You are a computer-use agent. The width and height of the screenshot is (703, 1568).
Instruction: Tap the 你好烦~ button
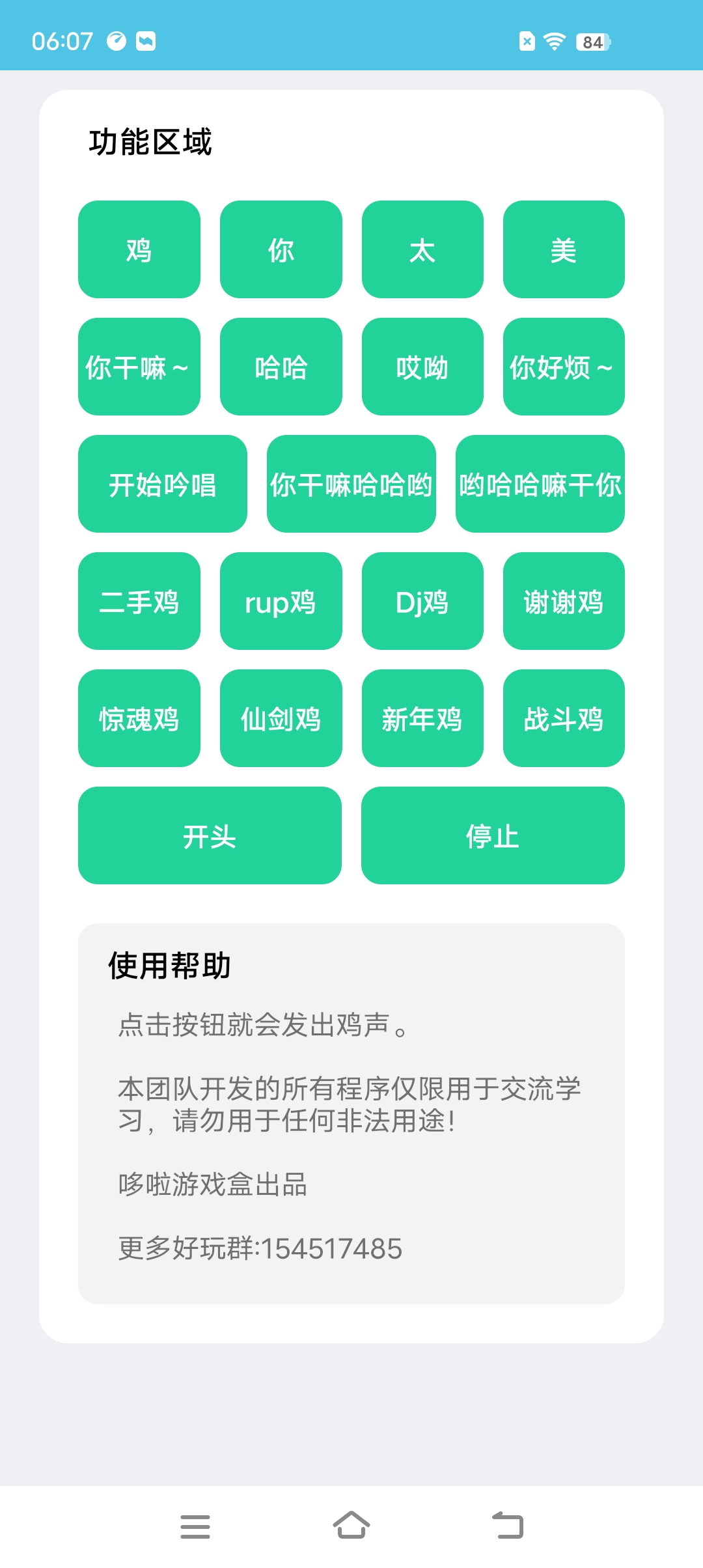564,367
